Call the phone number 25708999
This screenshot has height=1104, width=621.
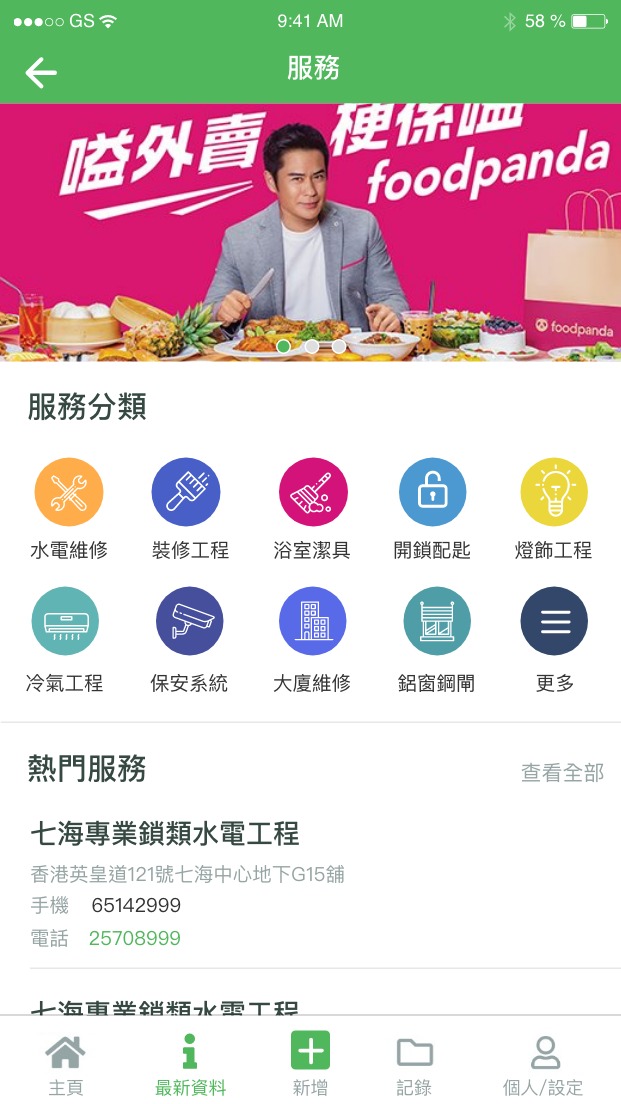pyautogui.click(x=135, y=938)
